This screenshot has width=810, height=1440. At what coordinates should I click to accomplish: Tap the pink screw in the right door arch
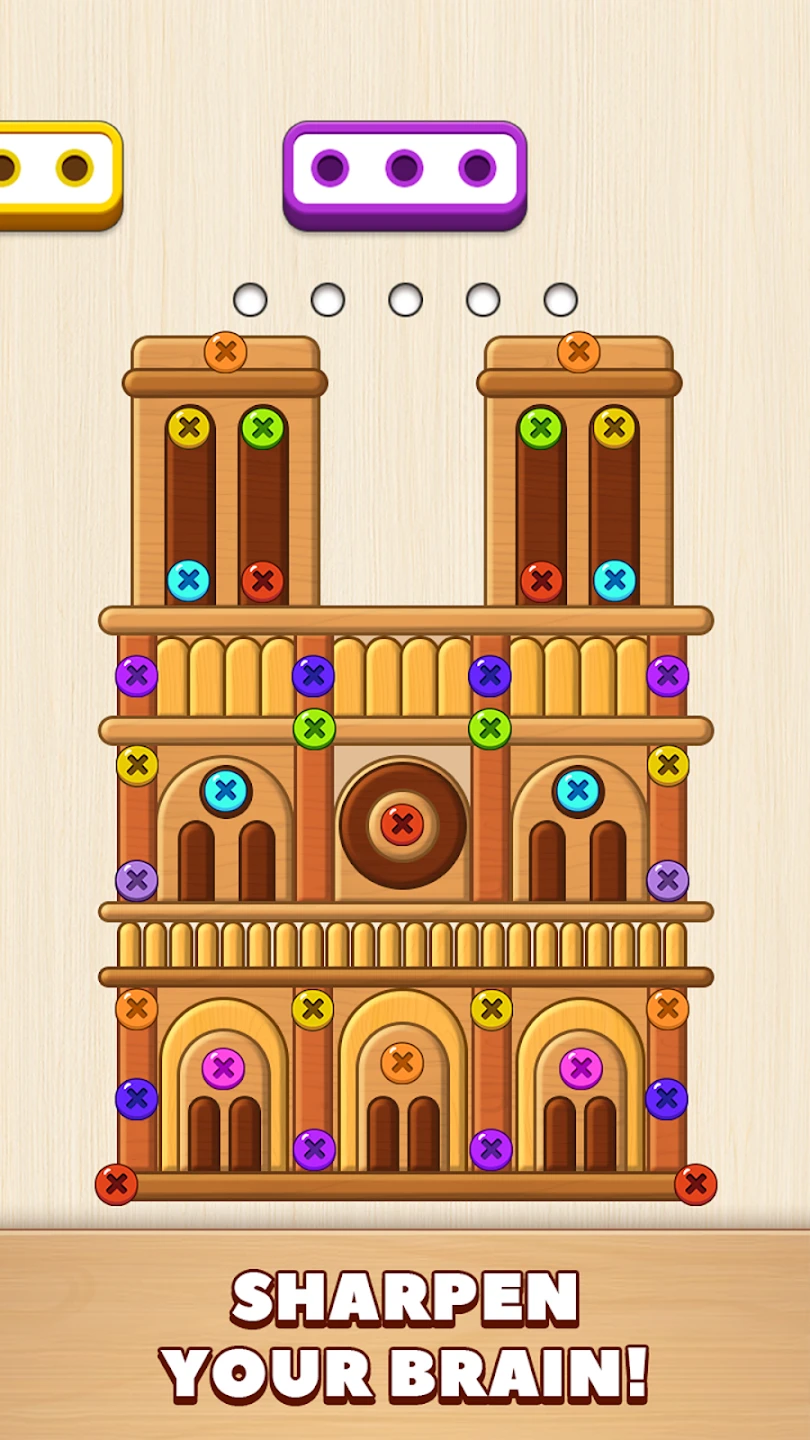tap(581, 1068)
